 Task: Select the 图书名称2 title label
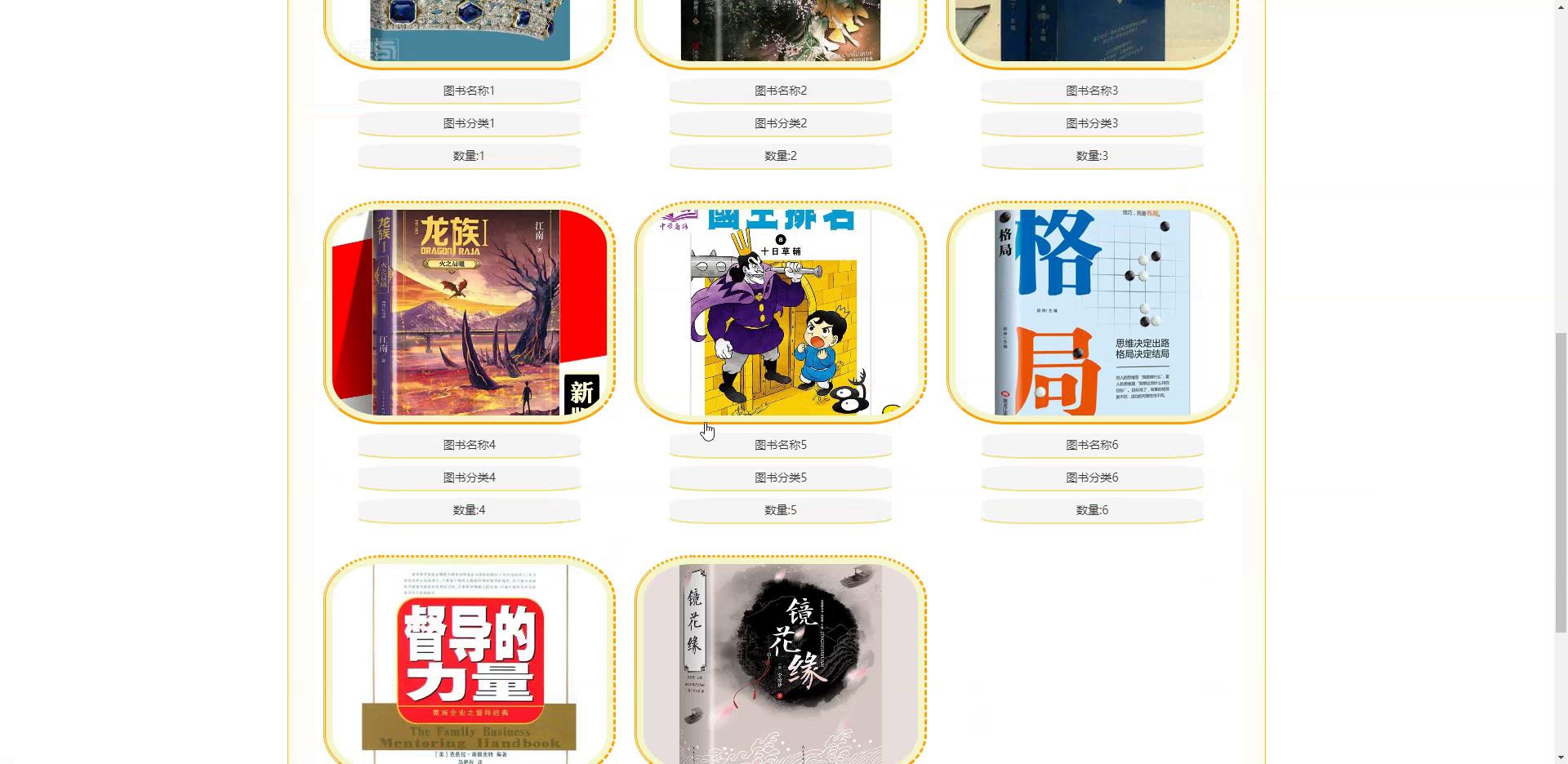pyautogui.click(x=780, y=91)
